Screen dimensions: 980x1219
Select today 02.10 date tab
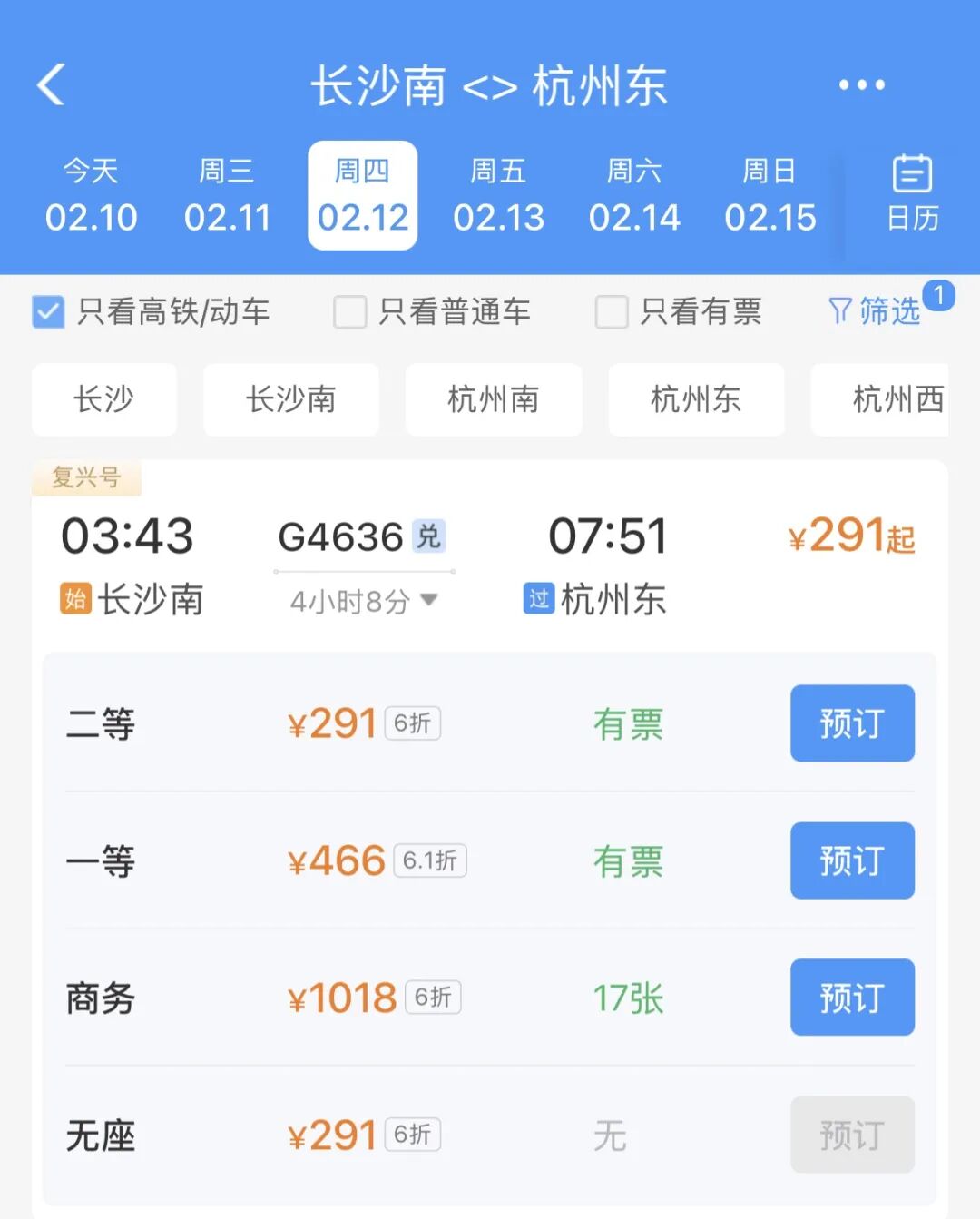(x=91, y=196)
